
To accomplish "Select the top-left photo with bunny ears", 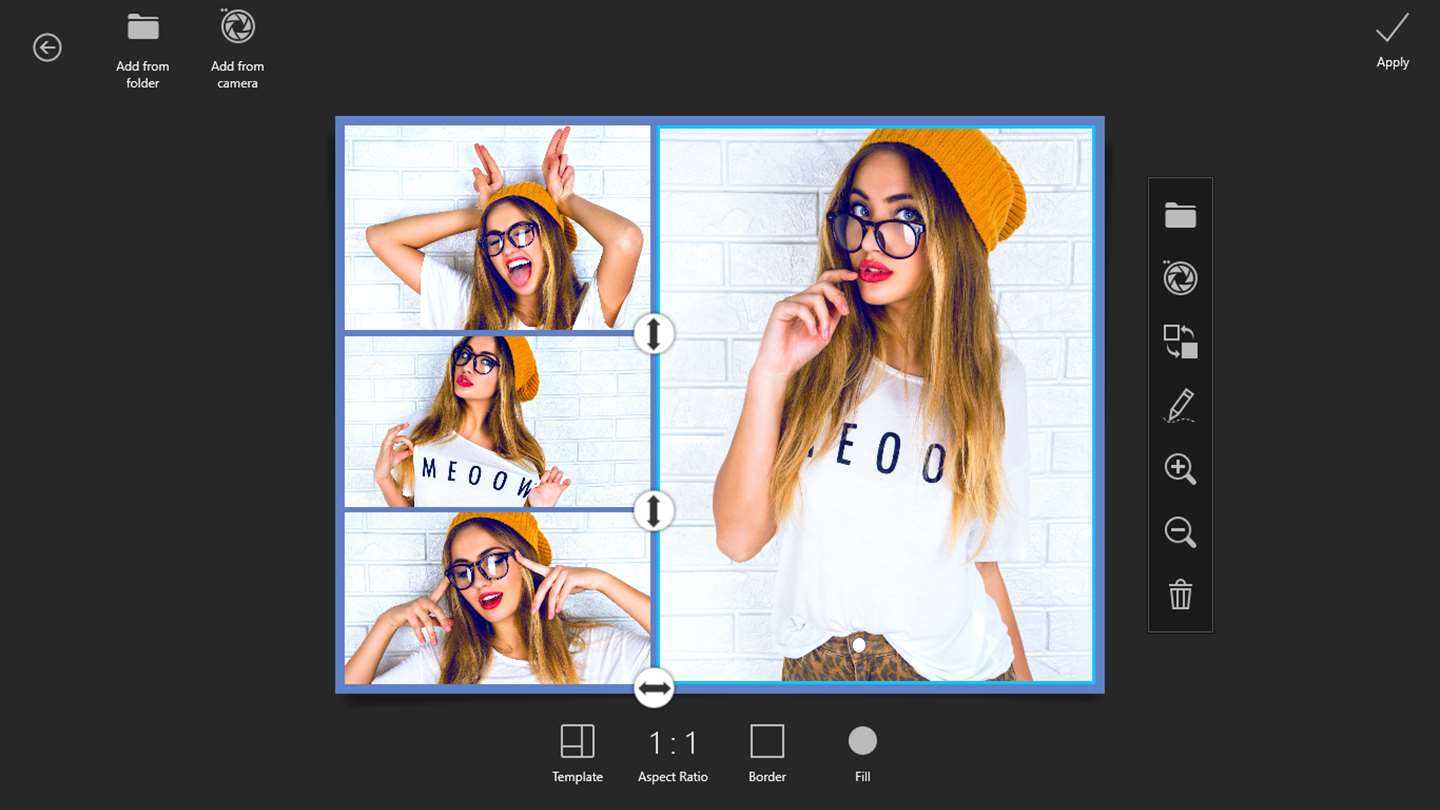I will click(x=497, y=227).
